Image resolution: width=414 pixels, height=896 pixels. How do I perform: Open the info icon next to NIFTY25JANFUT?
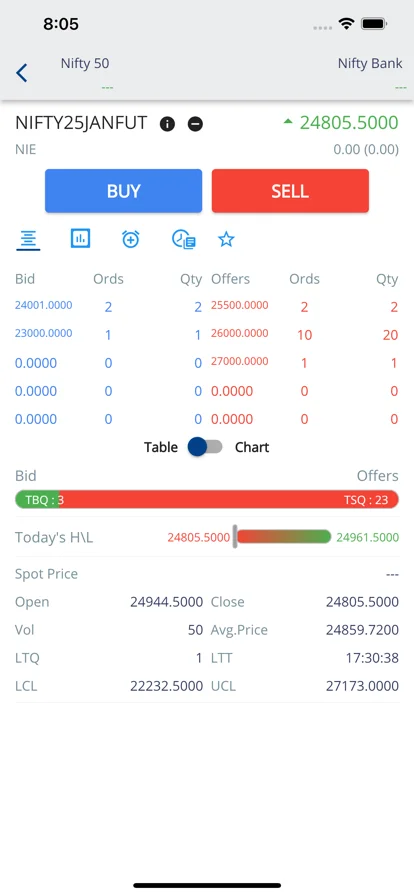point(167,123)
